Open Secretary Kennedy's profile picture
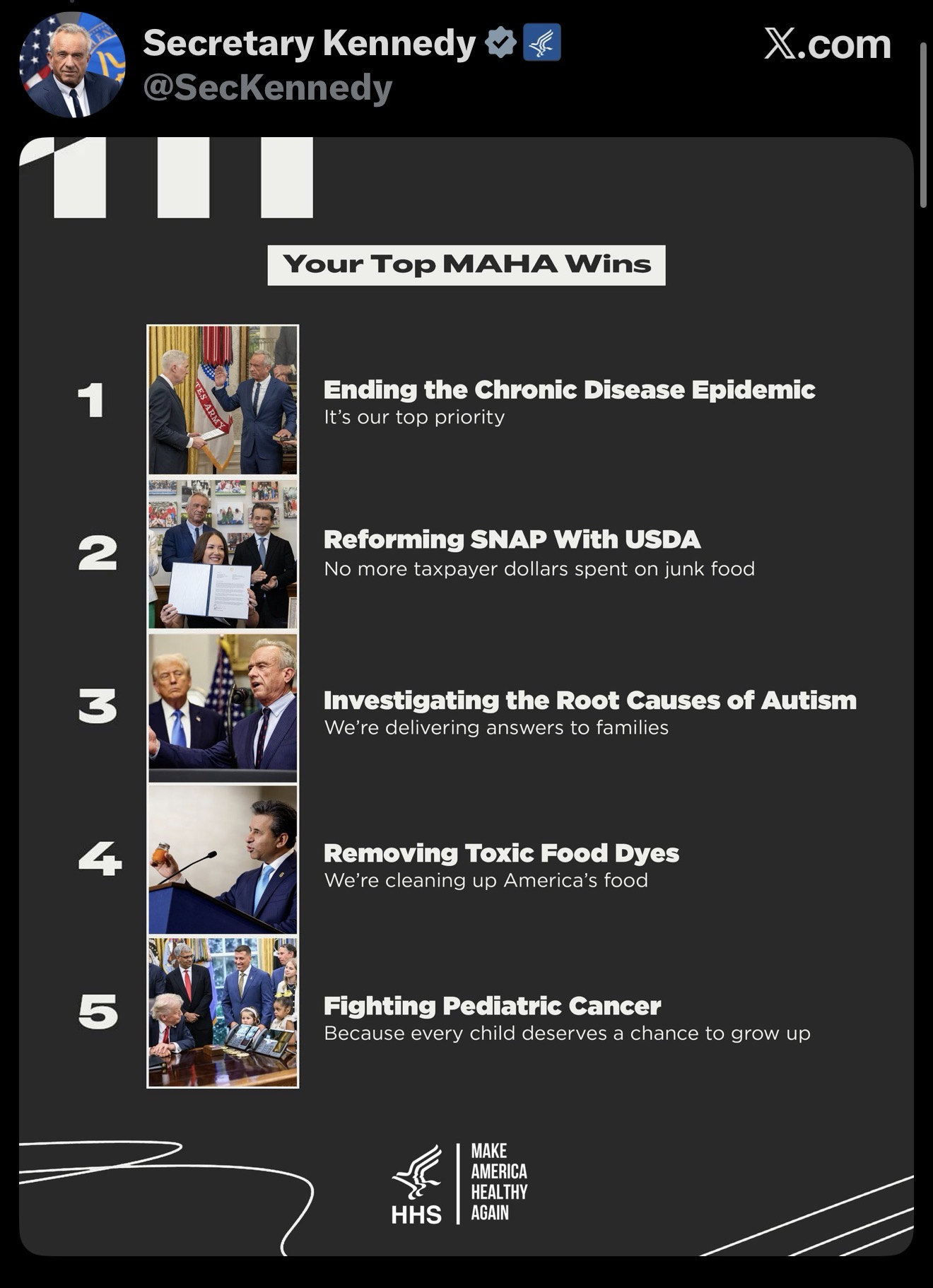The image size is (933, 1288). point(72,65)
